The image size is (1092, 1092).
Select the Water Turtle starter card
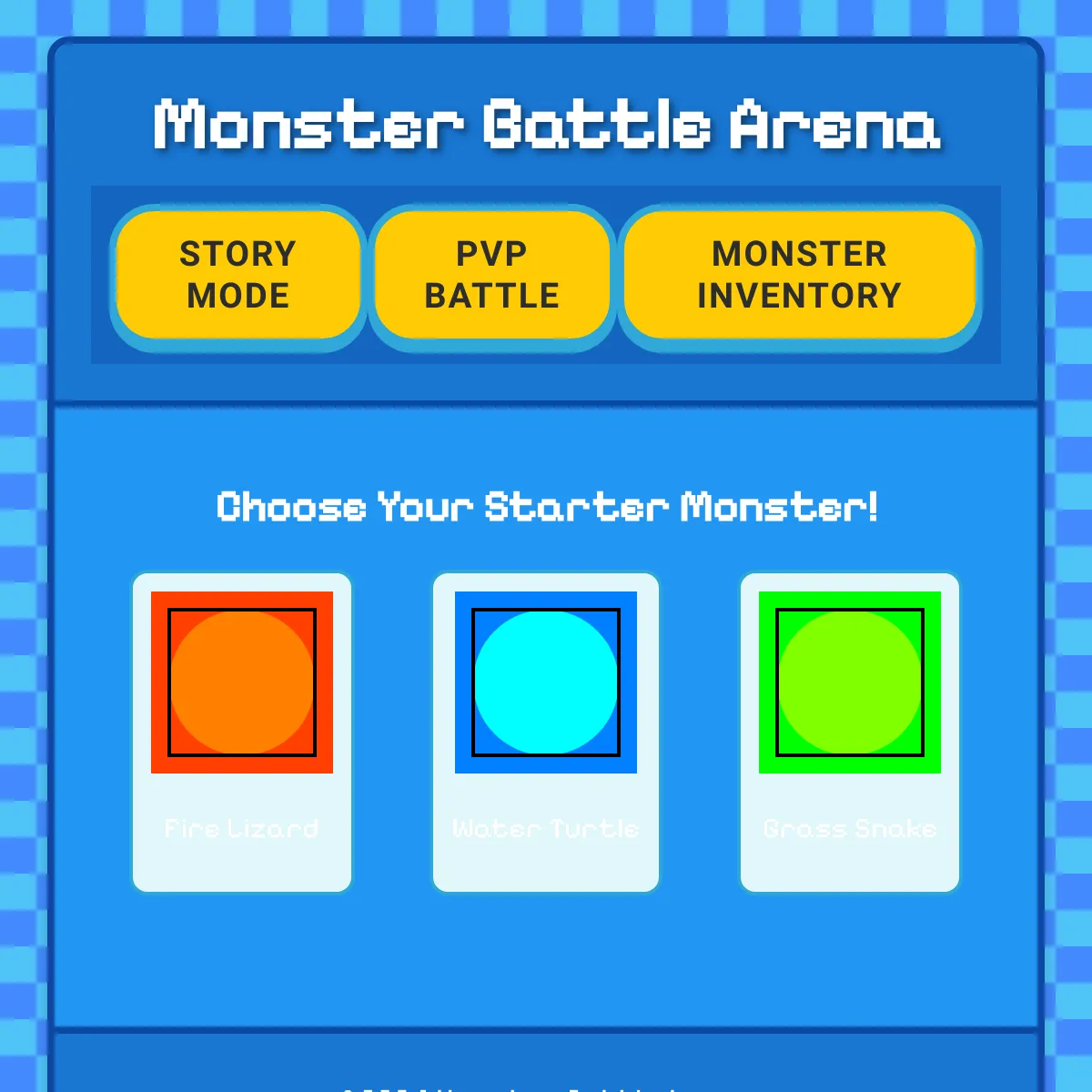click(546, 732)
